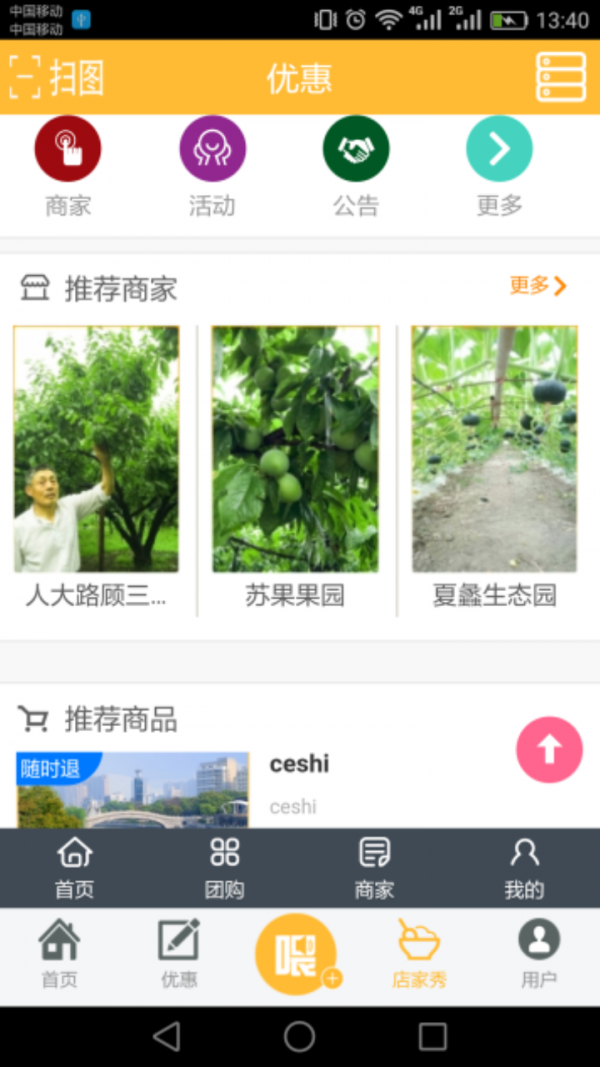Viewport: 600px width, 1067px height.
Task: Switch to the 团购 group-buy tab
Action: 225,868
